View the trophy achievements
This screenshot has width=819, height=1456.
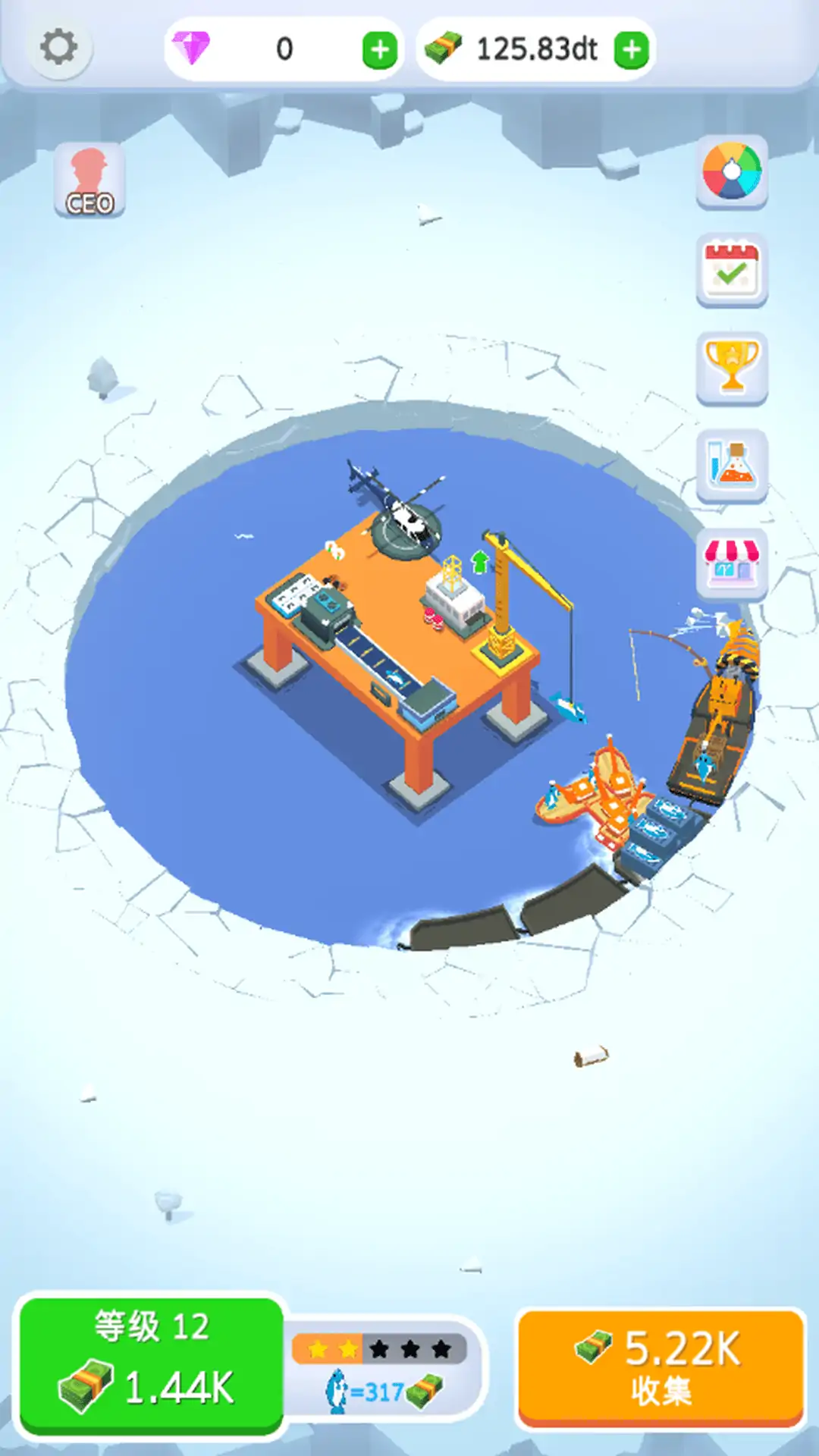tap(732, 367)
